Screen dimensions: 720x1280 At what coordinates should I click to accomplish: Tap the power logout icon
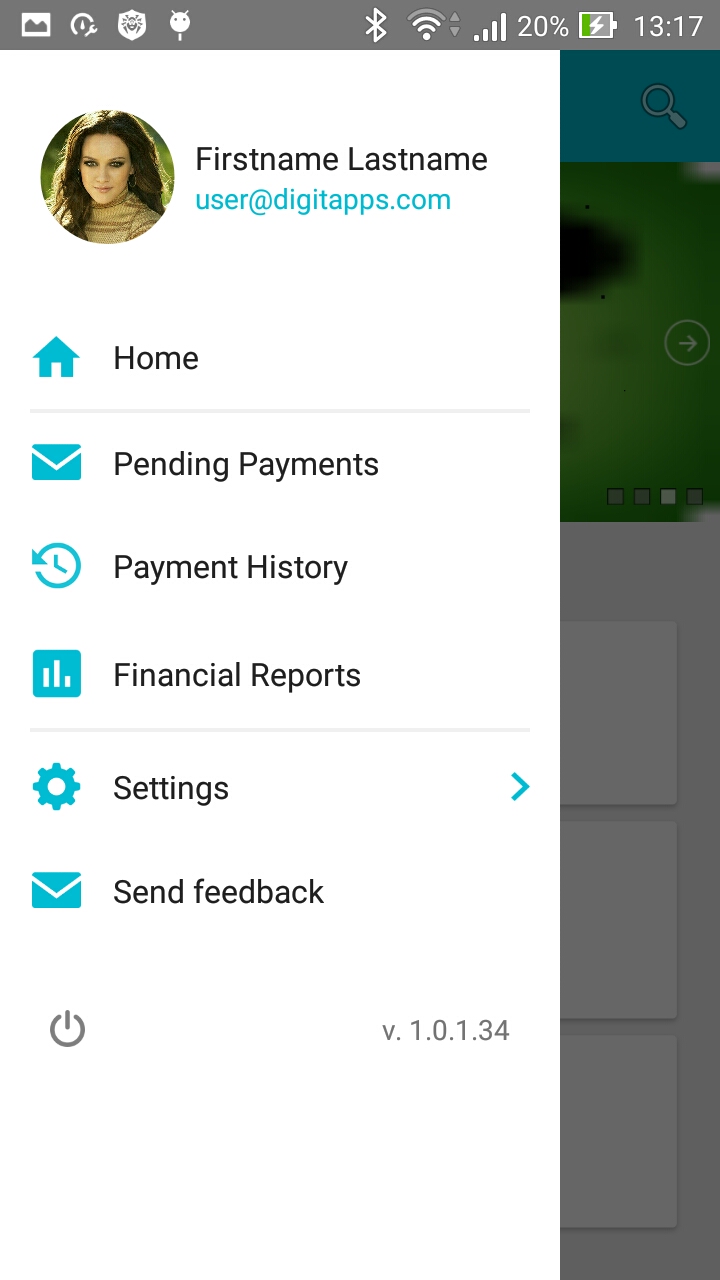(x=68, y=1029)
